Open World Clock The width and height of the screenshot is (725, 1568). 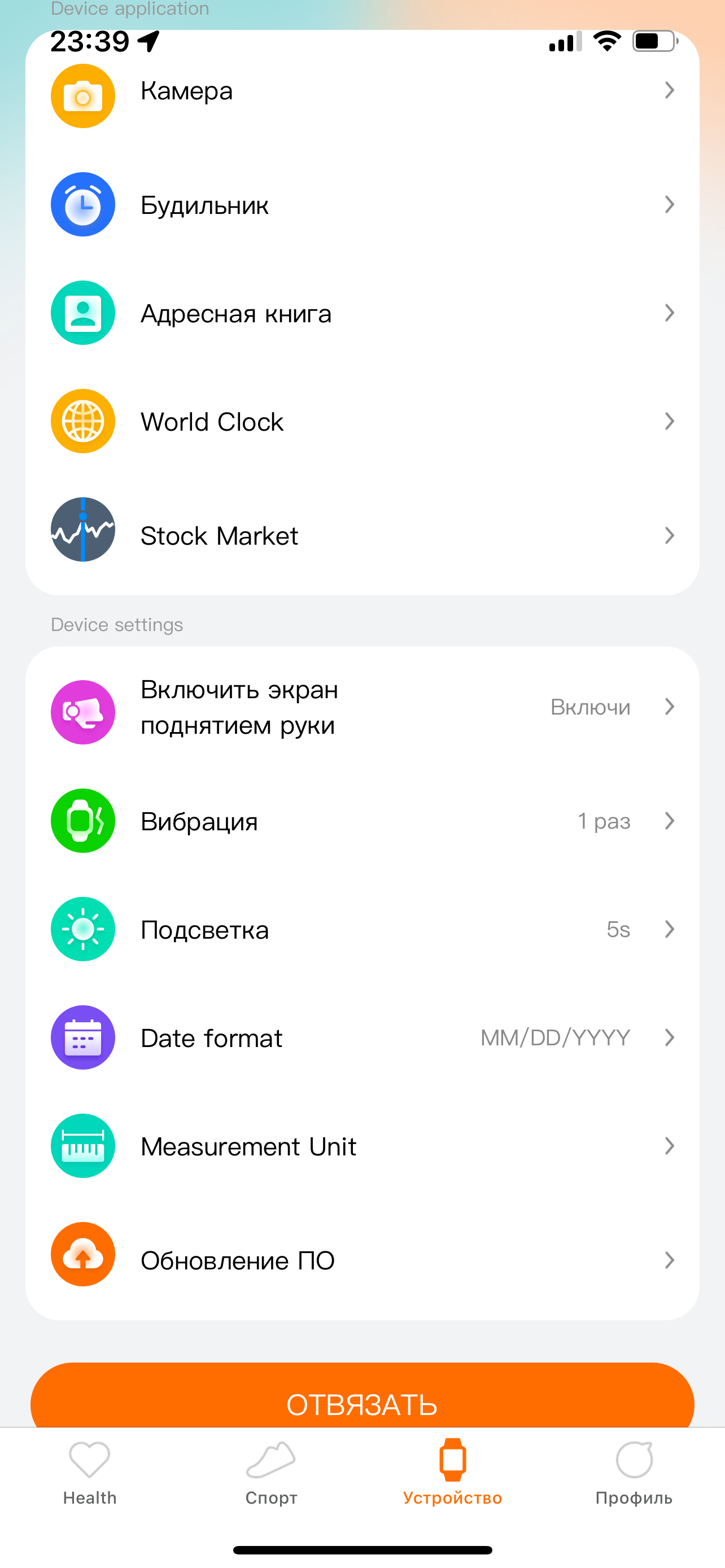pyautogui.click(x=361, y=422)
